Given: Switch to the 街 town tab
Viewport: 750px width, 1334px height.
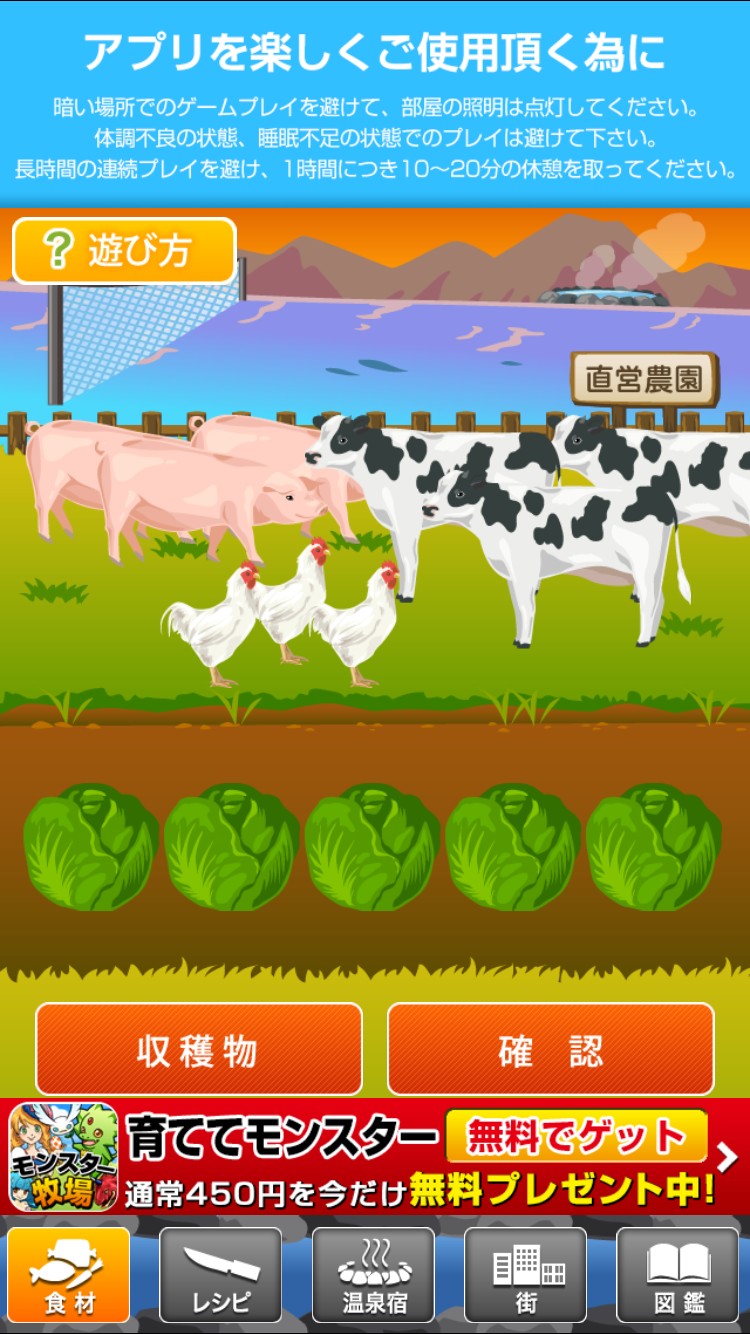Looking at the screenshot, I should pos(526,1275).
